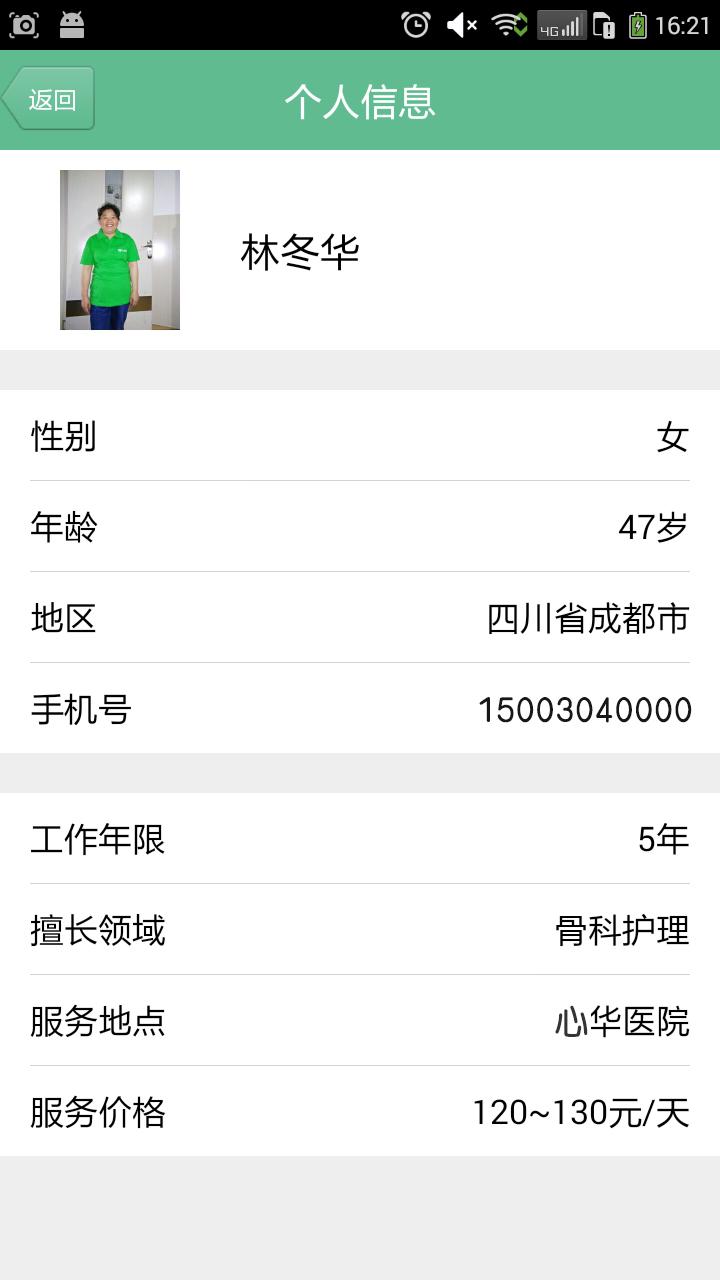Open the 个人信息 title bar

(x=360, y=100)
